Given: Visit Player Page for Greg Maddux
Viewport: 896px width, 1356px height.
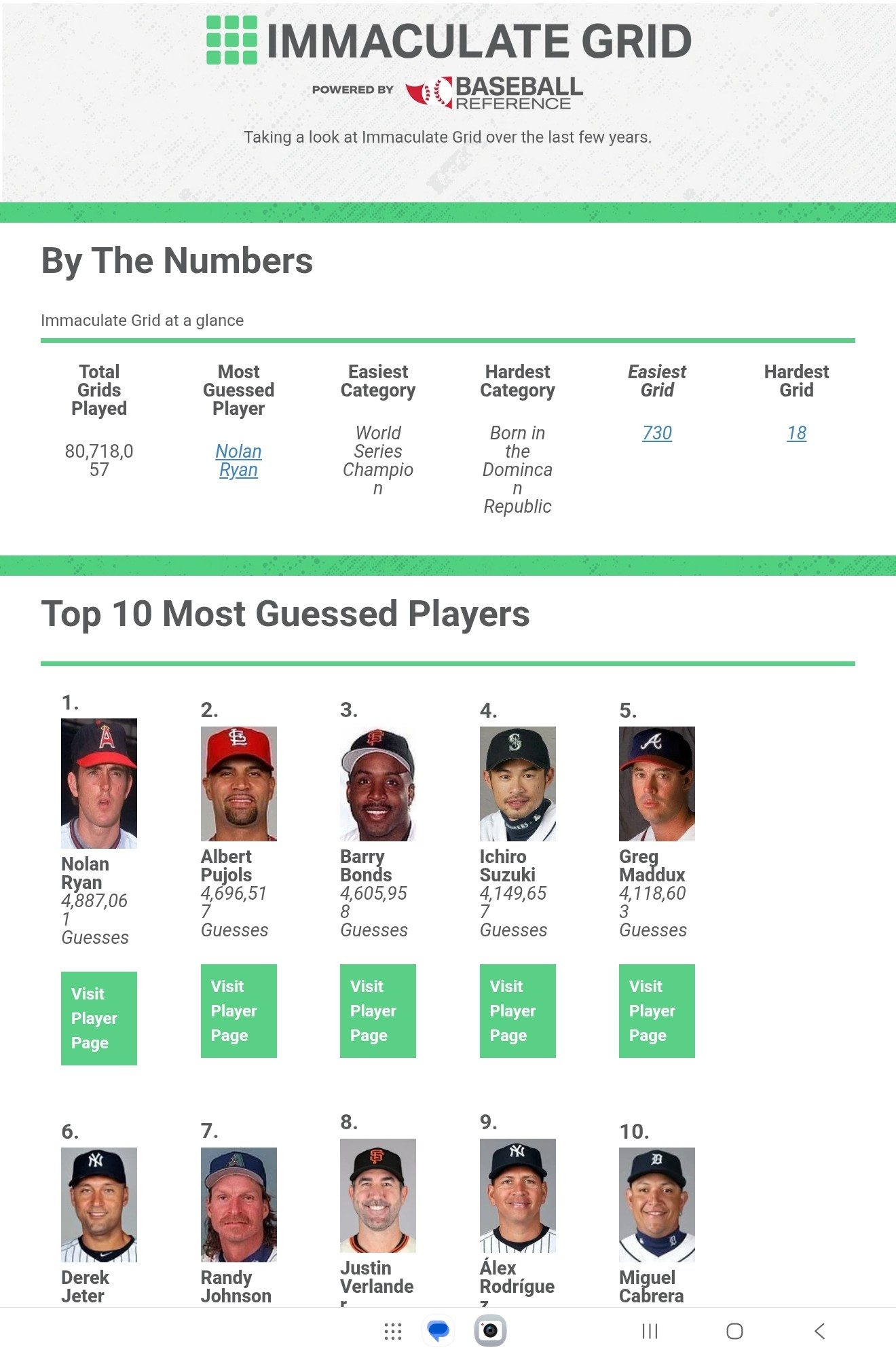Looking at the screenshot, I should (x=656, y=1010).
